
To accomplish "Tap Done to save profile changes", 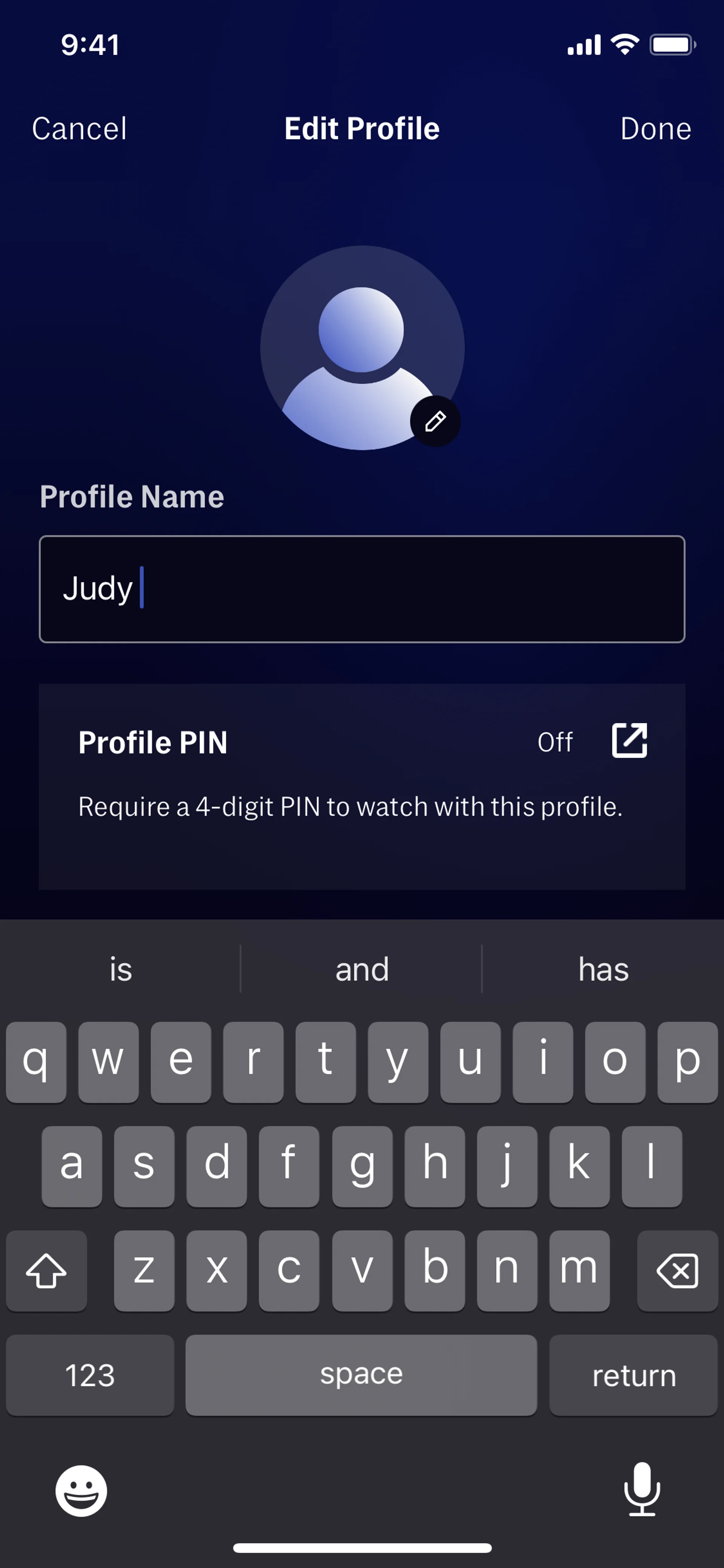I will [655, 128].
